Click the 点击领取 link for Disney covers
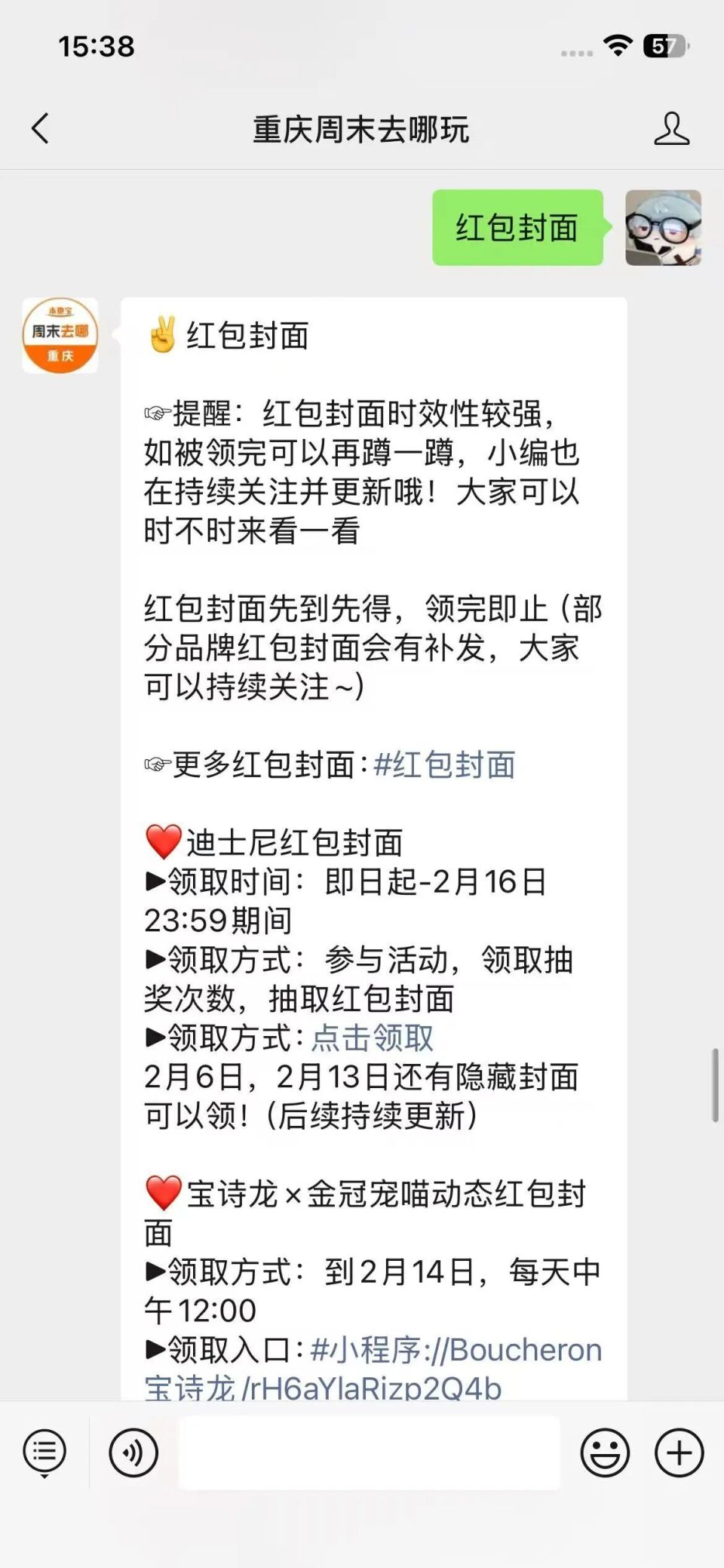 (x=373, y=1038)
